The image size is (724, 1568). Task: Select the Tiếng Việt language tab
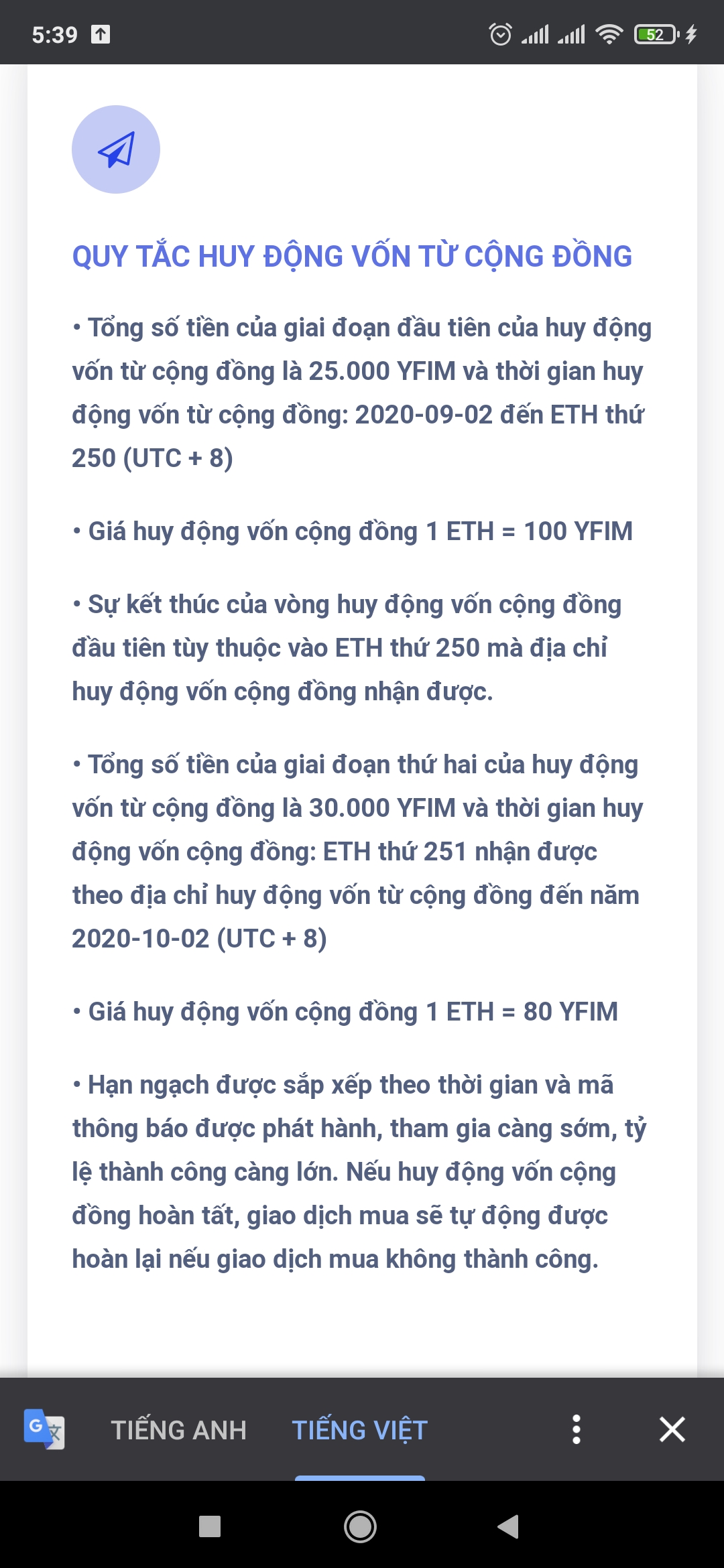[359, 1430]
